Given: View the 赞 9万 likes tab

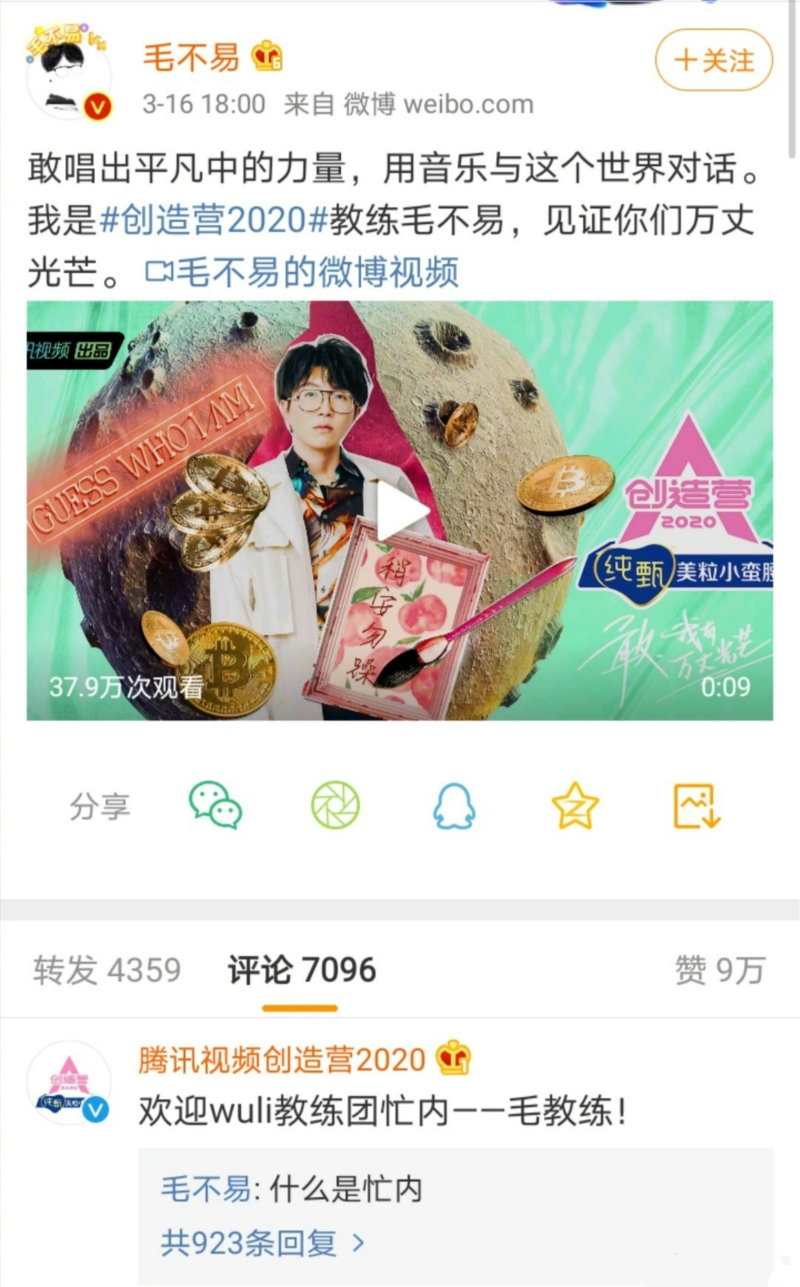Looking at the screenshot, I should click(x=719, y=970).
